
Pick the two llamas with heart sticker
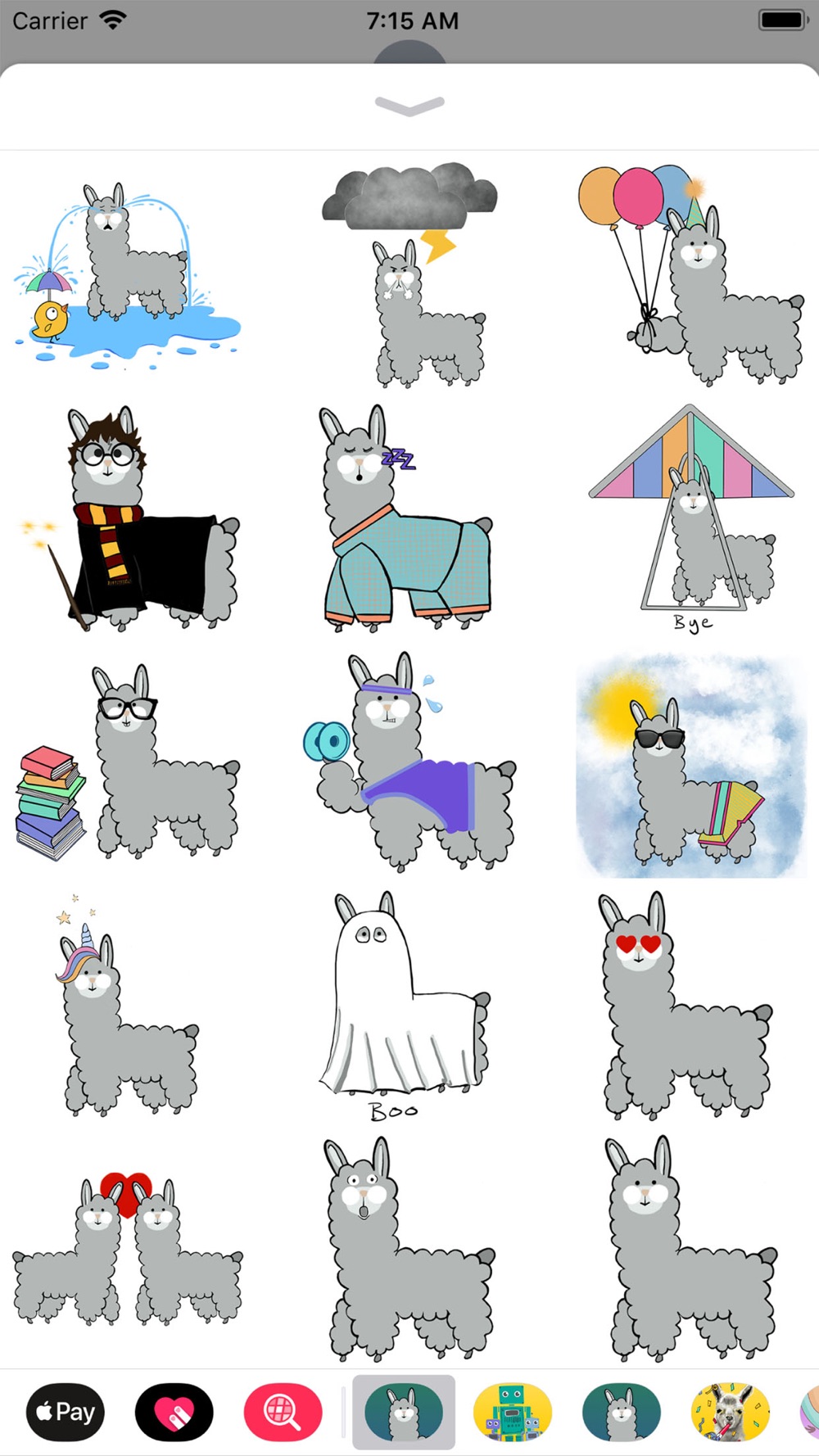point(128,1249)
